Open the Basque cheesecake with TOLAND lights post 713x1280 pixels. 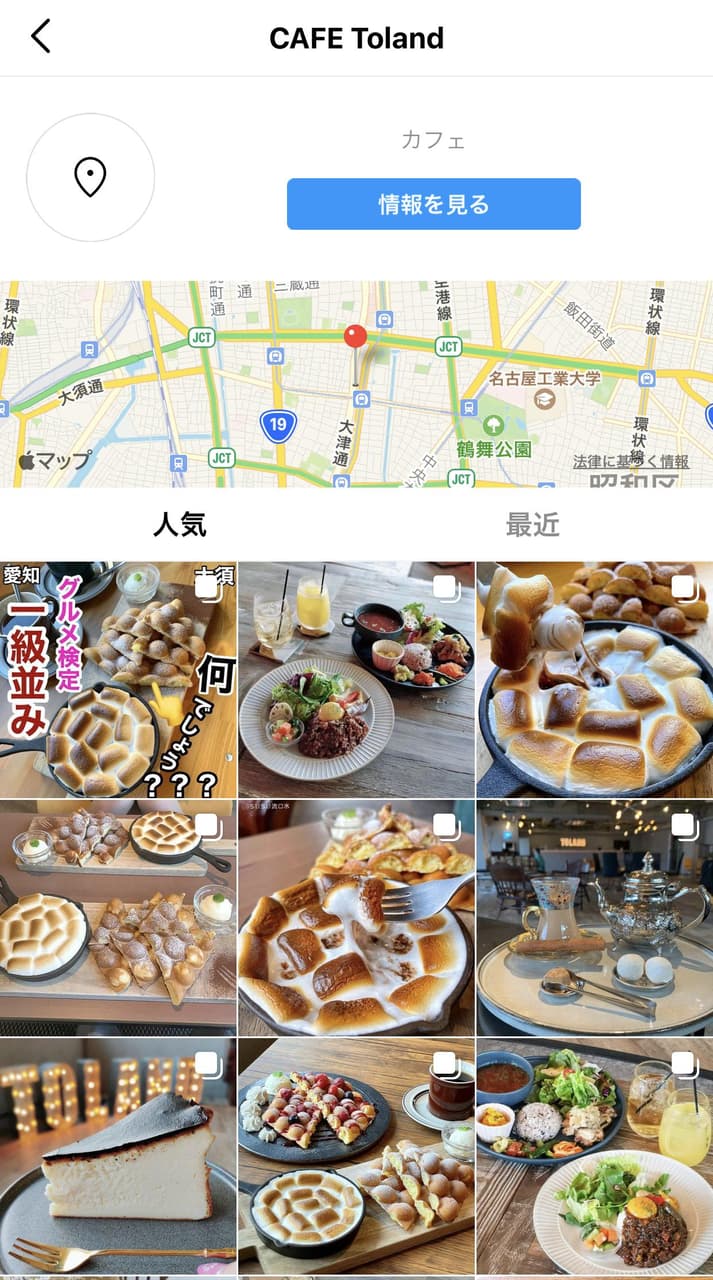[x=118, y=1155]
